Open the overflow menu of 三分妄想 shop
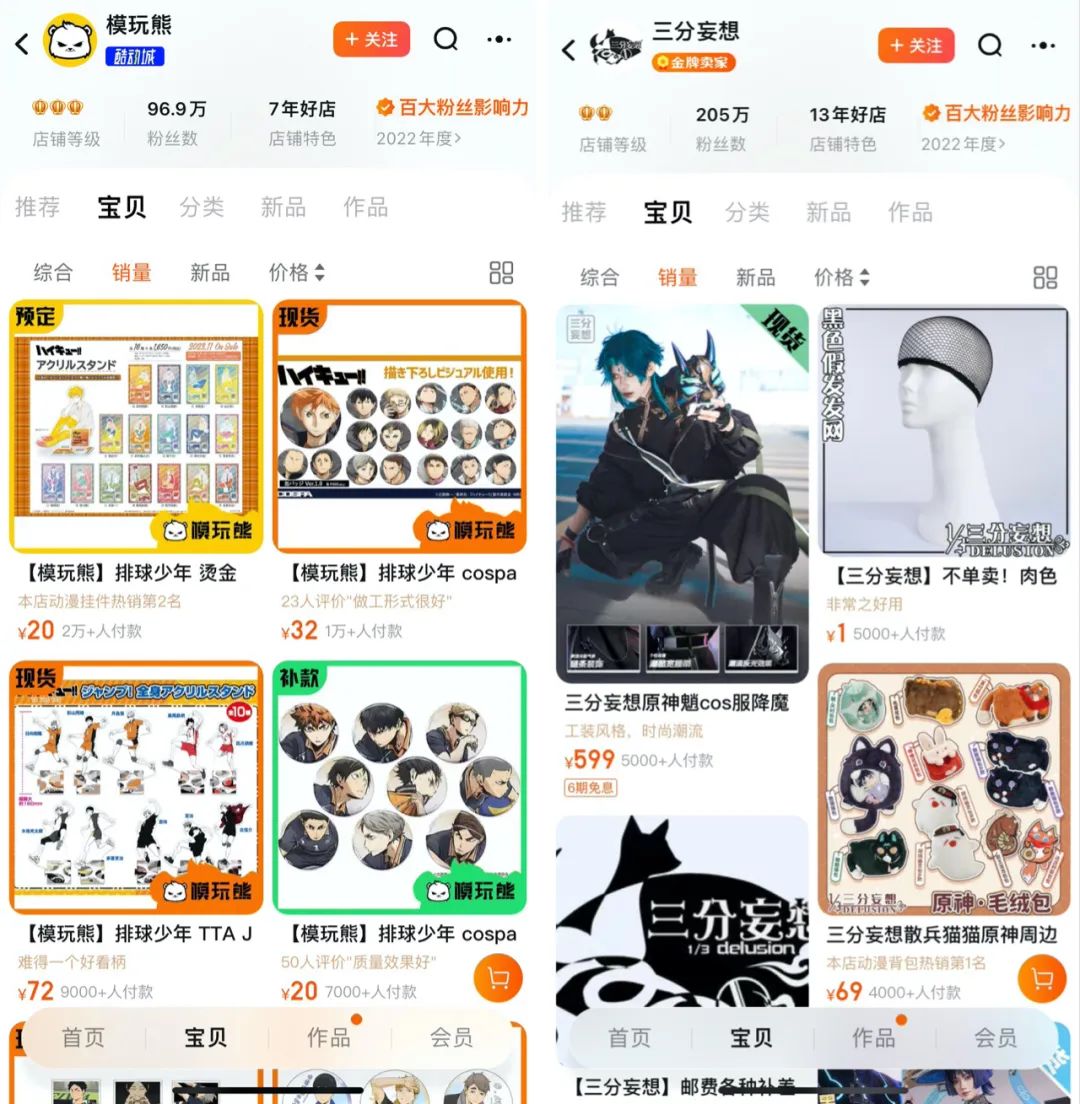Screen dimensions: 1080x1104 pyautogui.click(x=1043, y=46)
